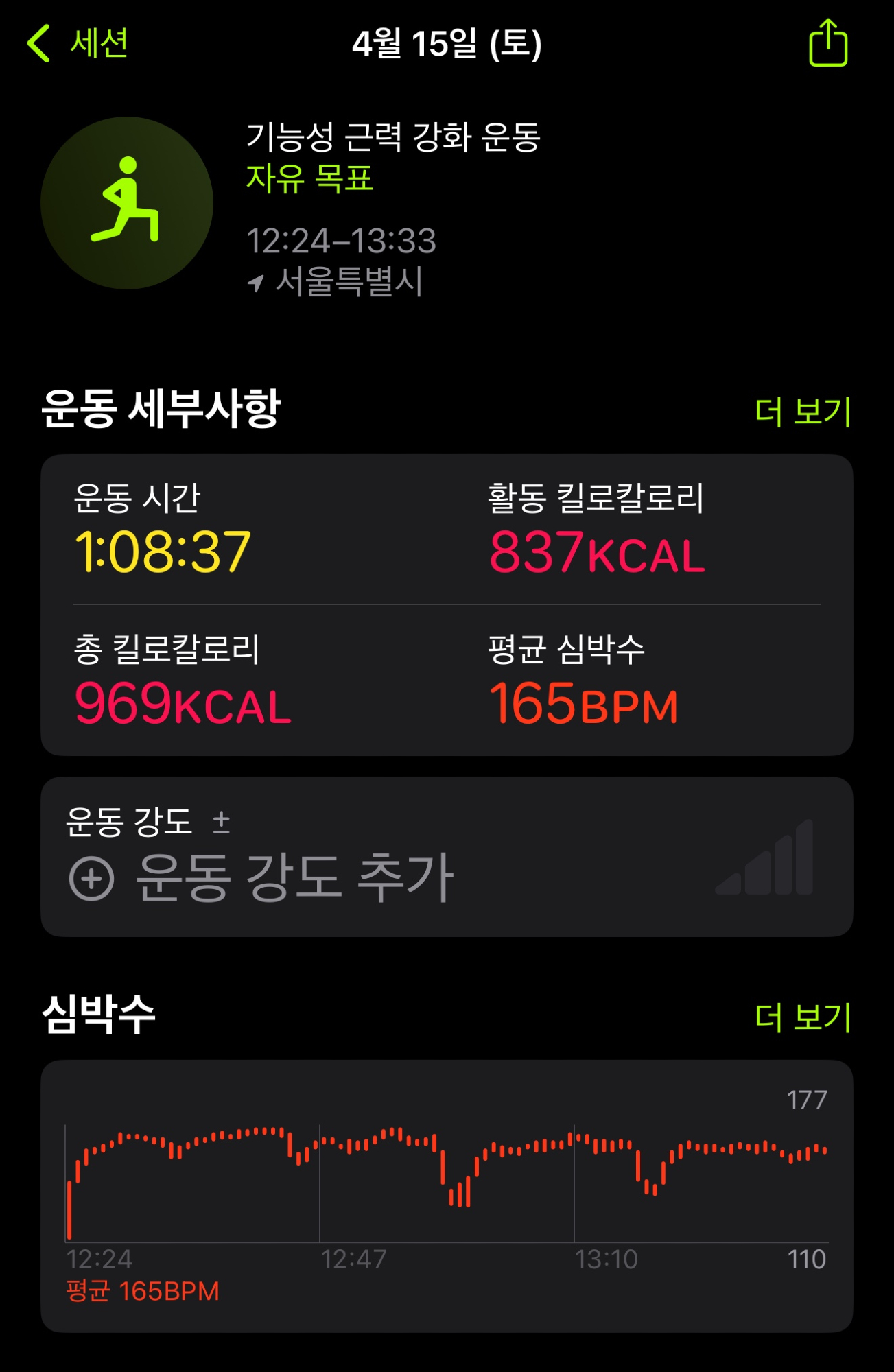Viewport: 894px width, 1372px height.
Task: Show more under 심박수
Action: coord(802,1017)
